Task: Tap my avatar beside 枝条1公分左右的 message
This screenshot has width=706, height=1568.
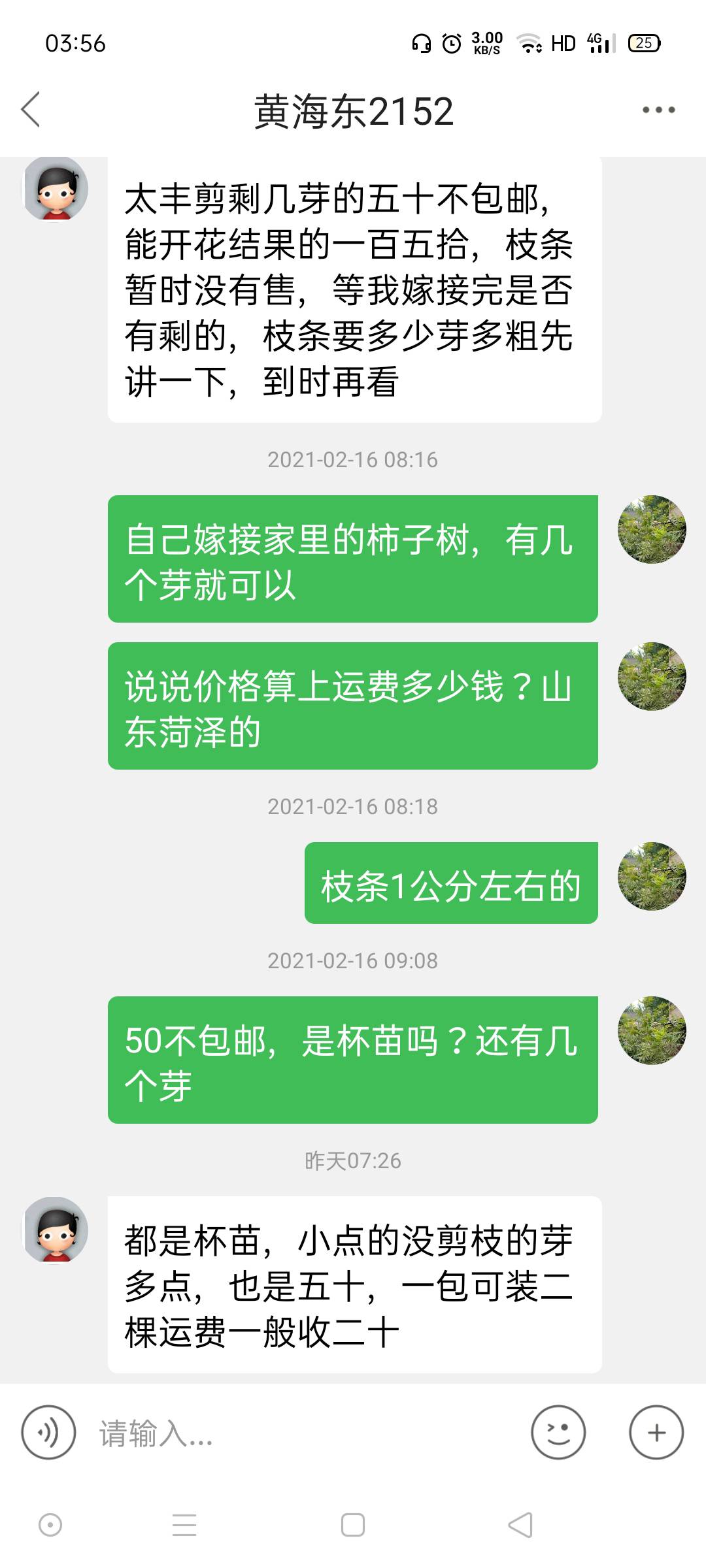Action: 652,876
